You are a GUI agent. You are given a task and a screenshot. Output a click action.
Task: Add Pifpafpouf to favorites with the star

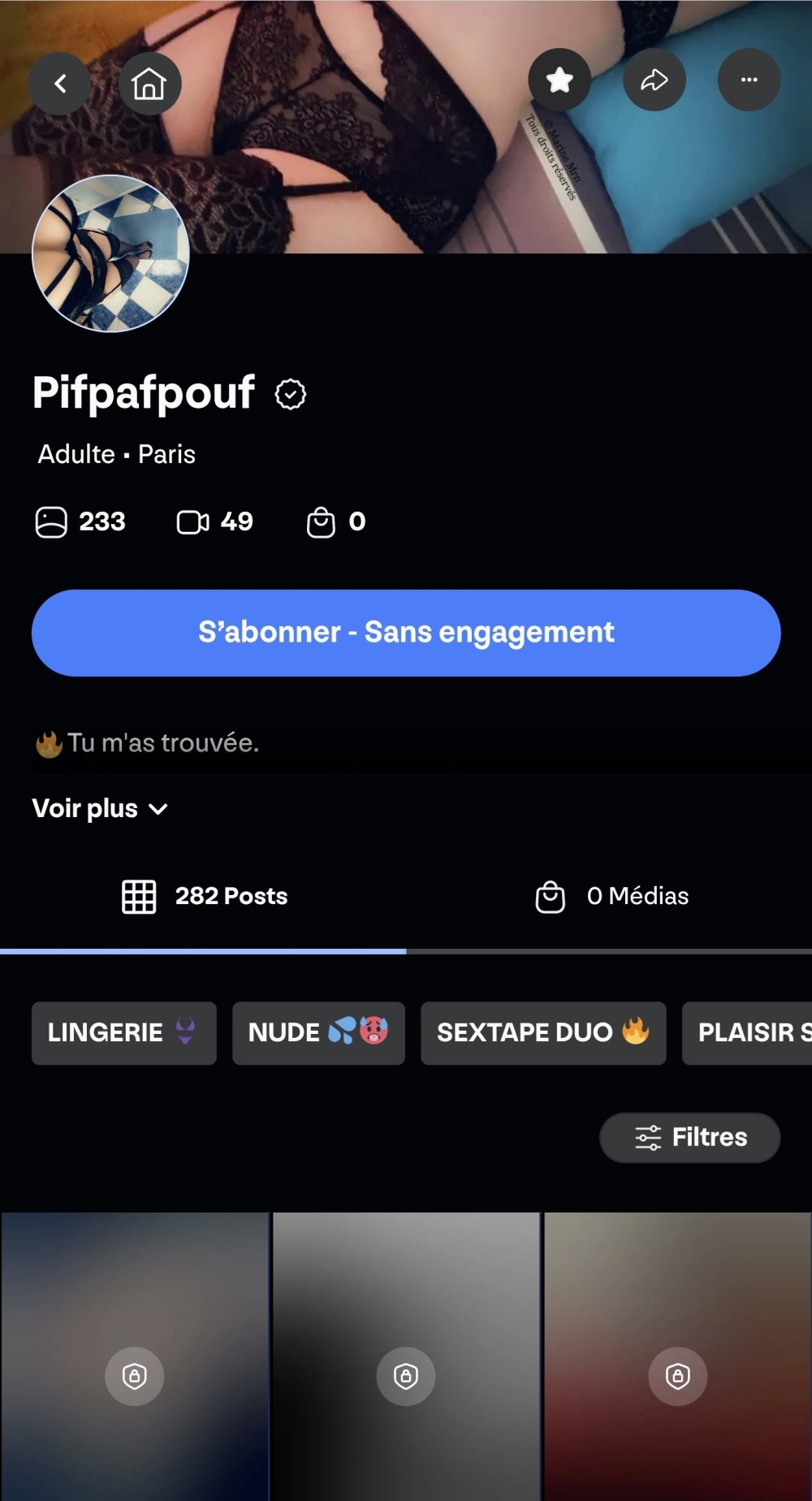pyautogui.click(x=559, y=80)
